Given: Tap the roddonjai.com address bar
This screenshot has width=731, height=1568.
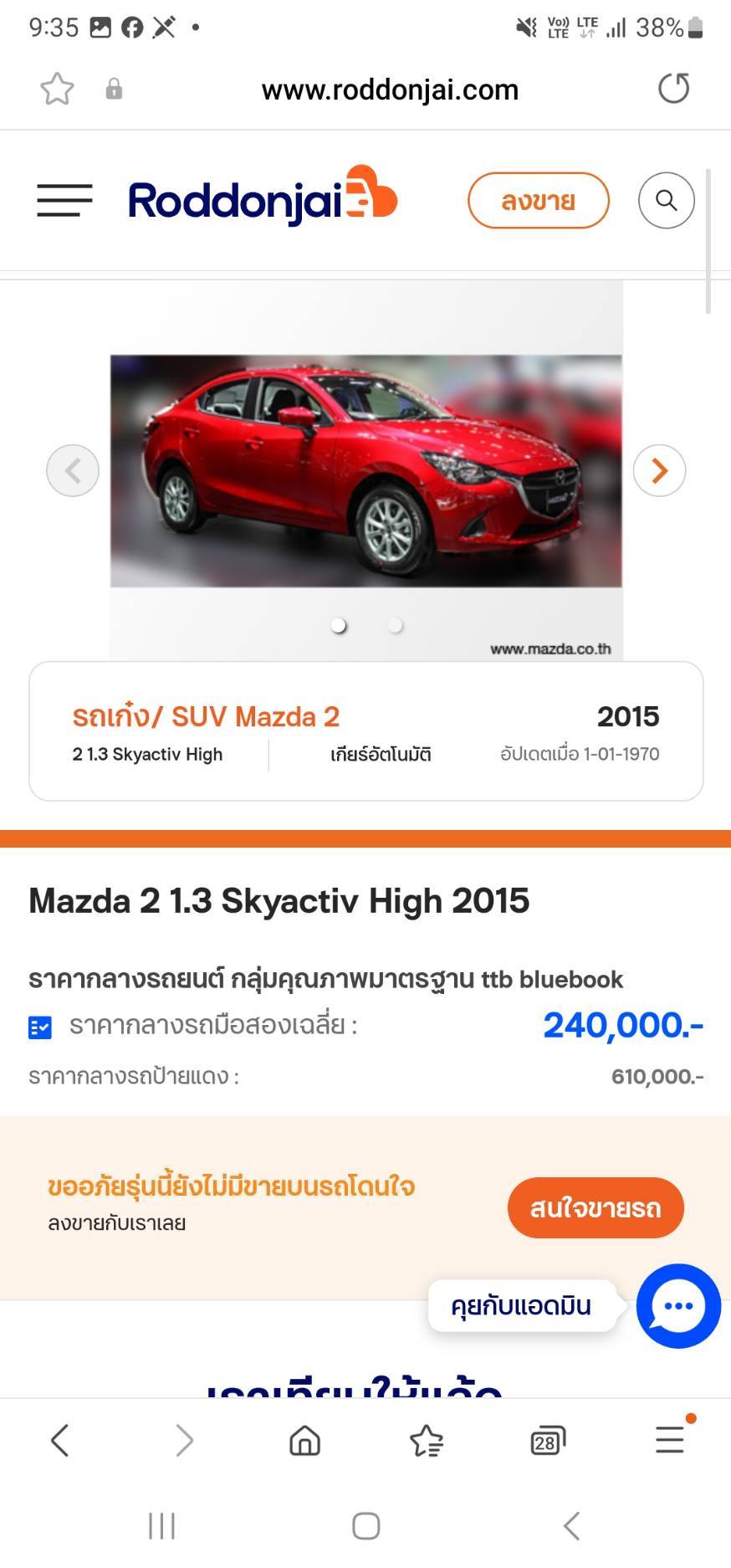Looking at the screenshot, I should (390, 90).
